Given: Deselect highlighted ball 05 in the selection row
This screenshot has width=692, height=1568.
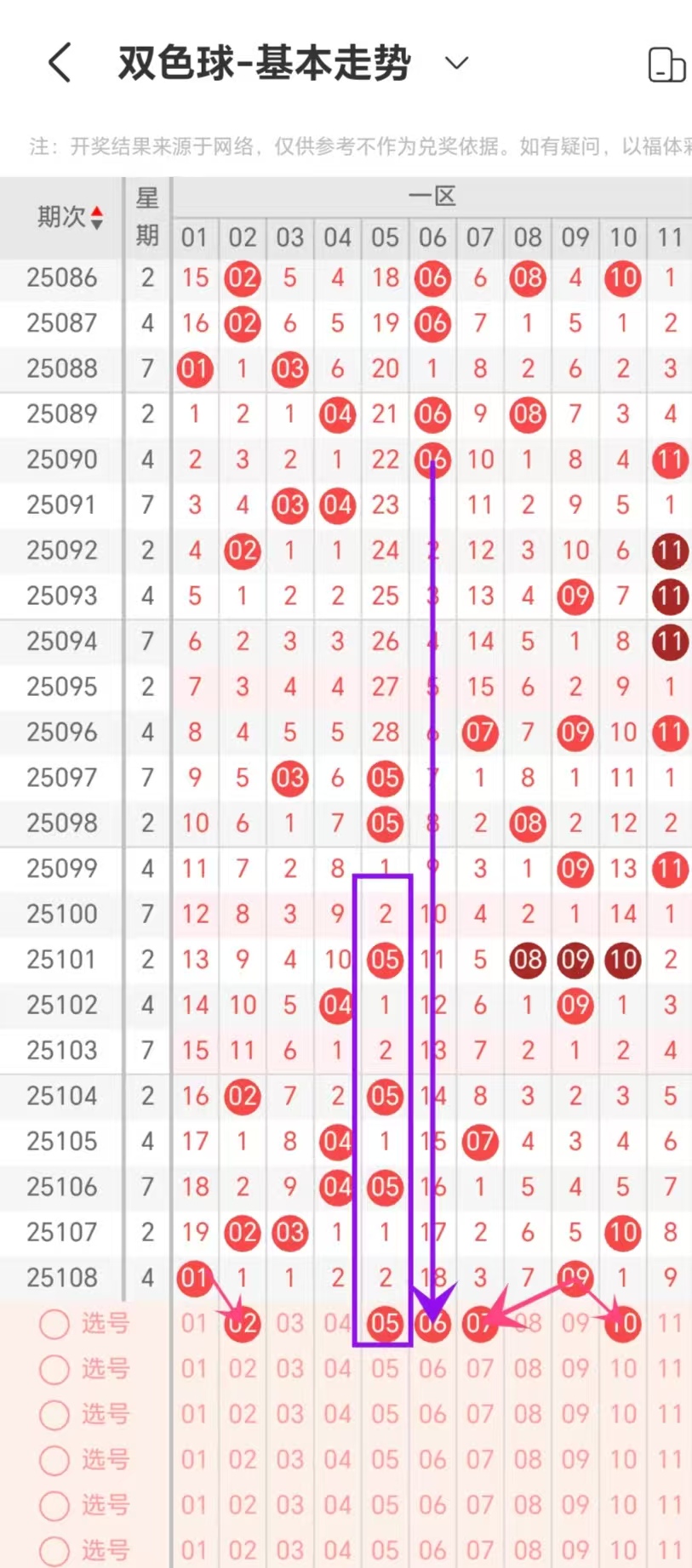Looking at the screenshot, I should pyautogui.click(x=385, y=1324).
